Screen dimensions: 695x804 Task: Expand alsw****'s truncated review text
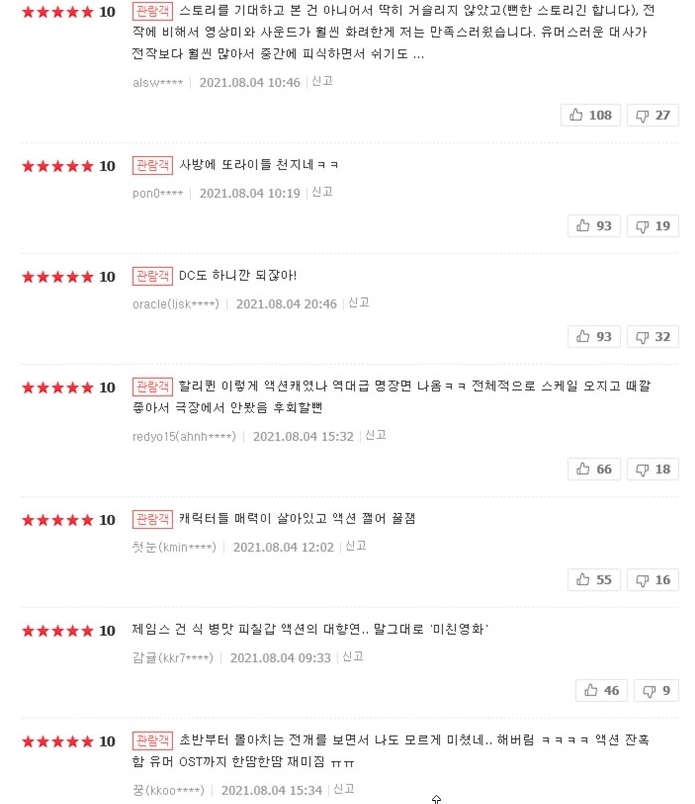(x=417, y=54)
